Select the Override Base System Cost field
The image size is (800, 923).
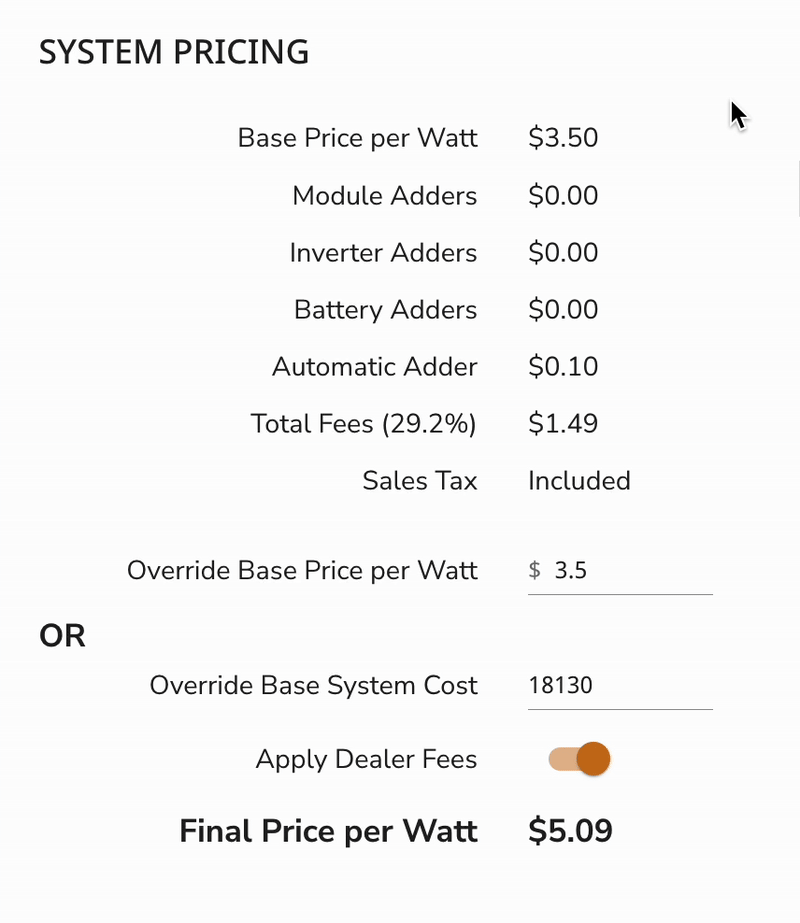(x=620, y=685)
